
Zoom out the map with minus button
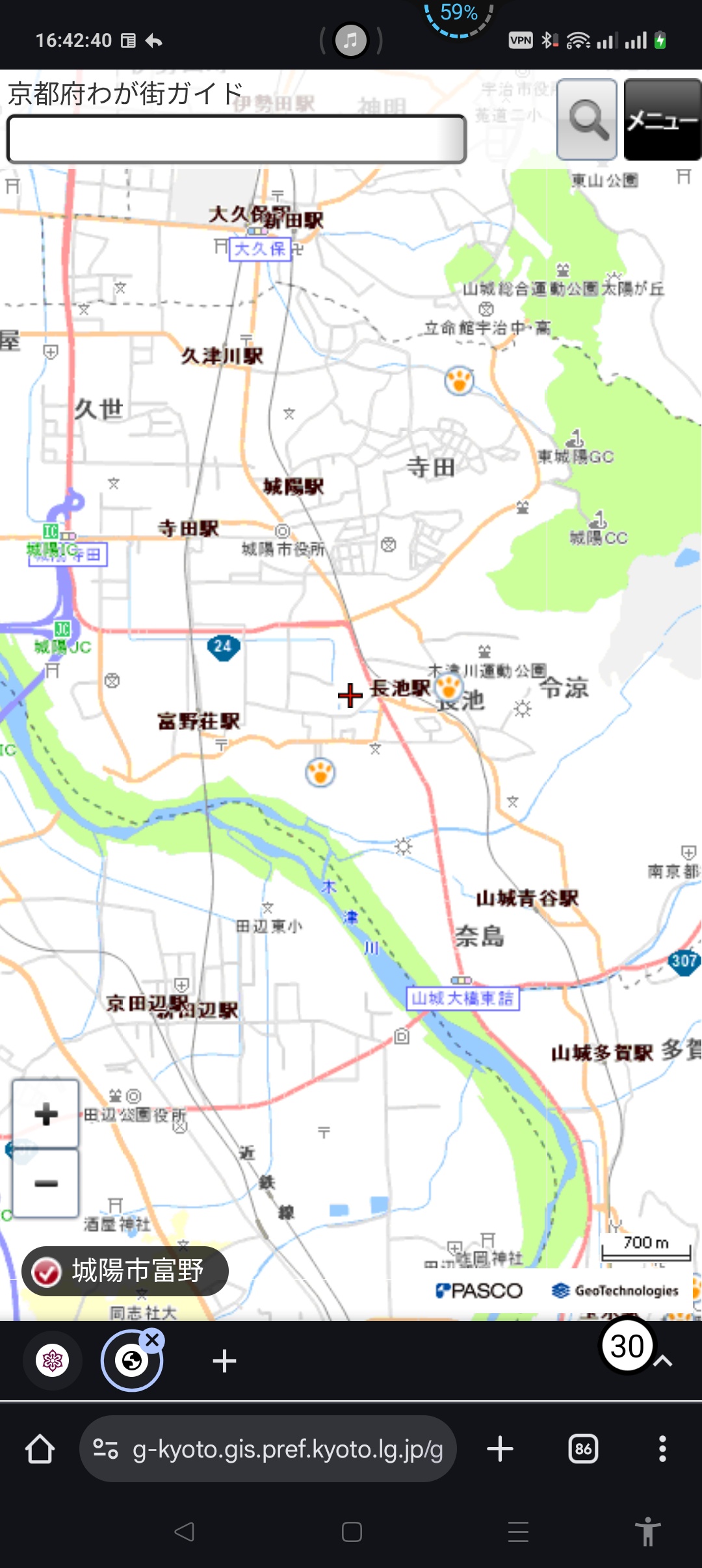(x=46, y=1183)
